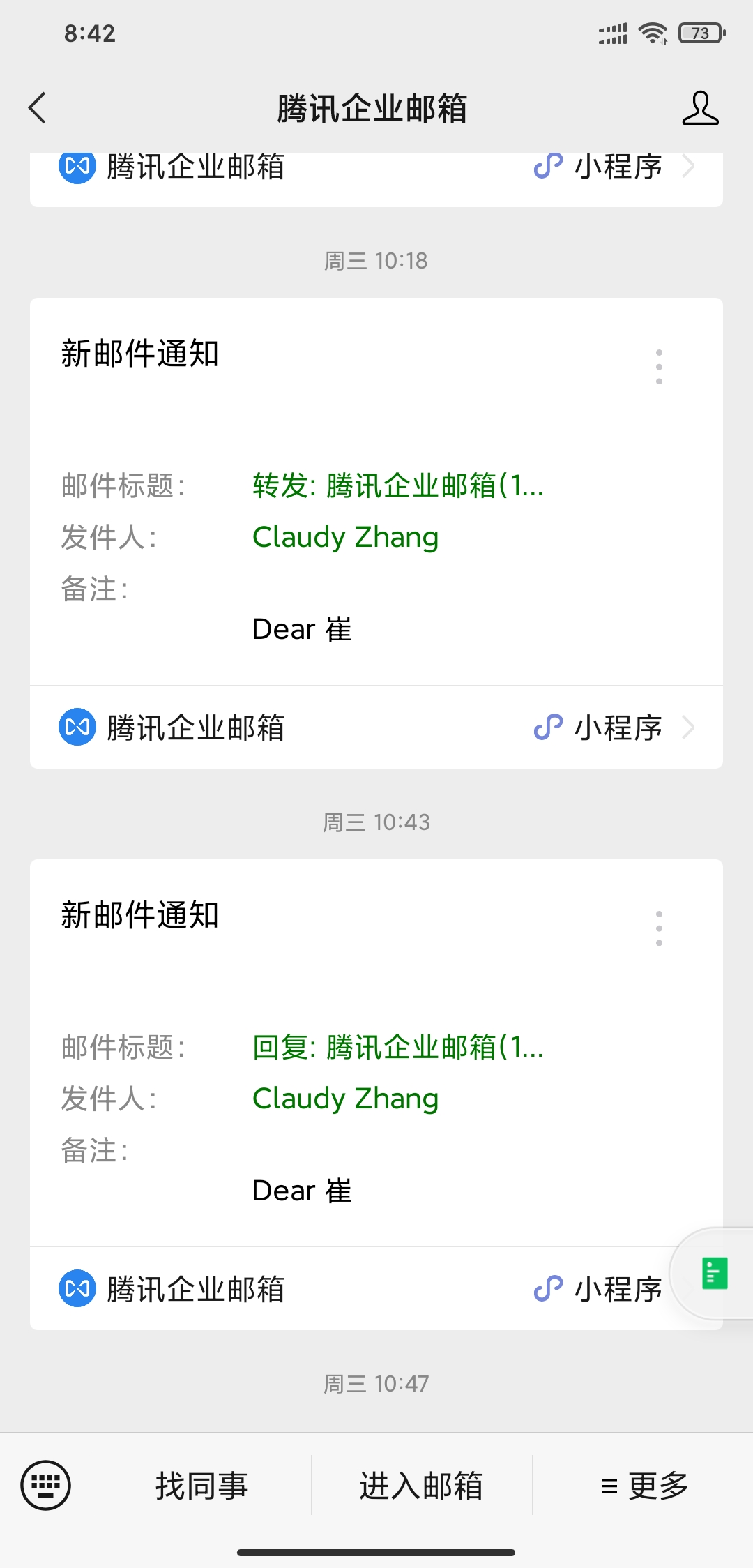Expand the first card with its chevron arrow
This screenshot has width=753, height=1568.
[x=690, y=727]
